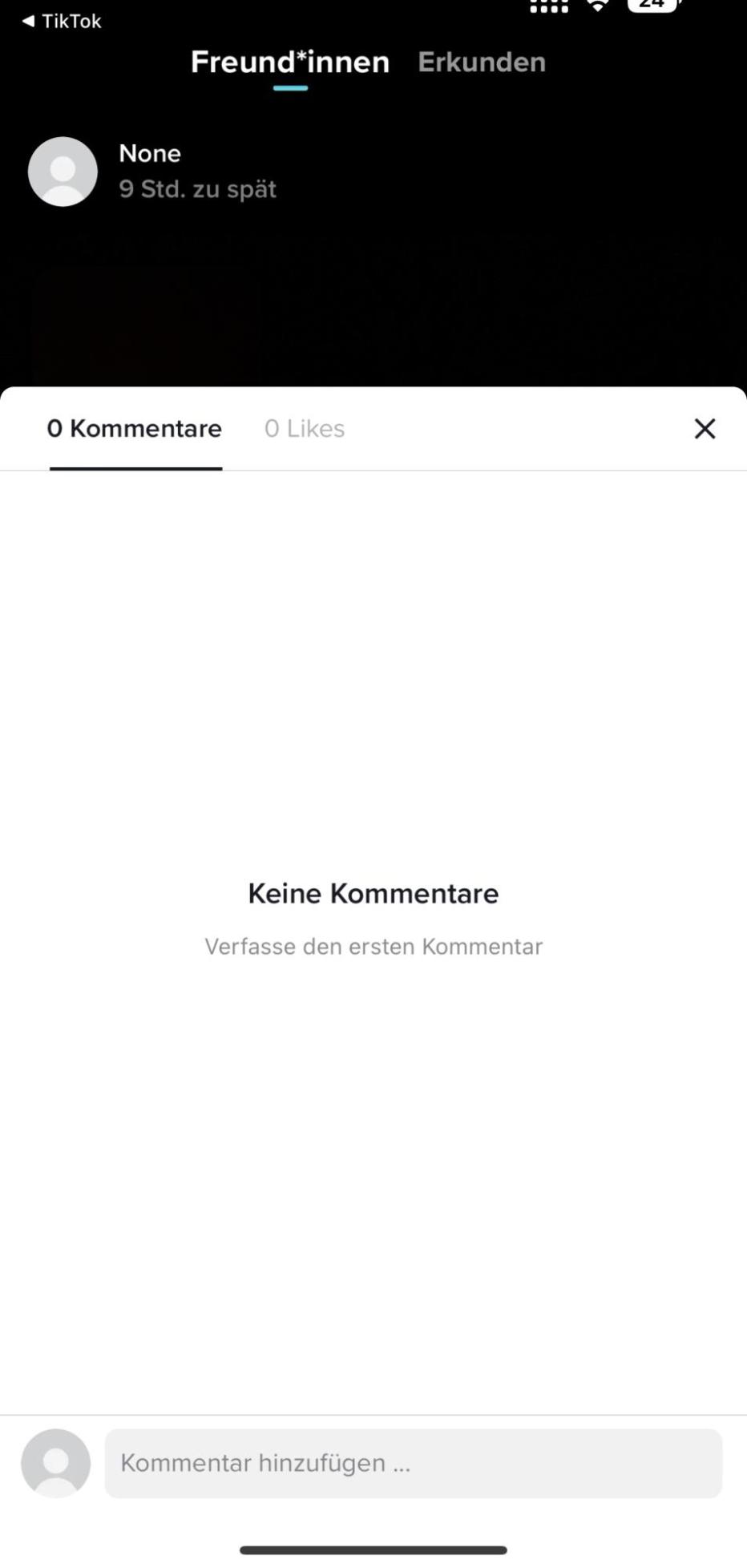This screenshot has width=747, height=1568.
Task: Switch to the Erkunden tab
Action: click(x=482, y=63)
